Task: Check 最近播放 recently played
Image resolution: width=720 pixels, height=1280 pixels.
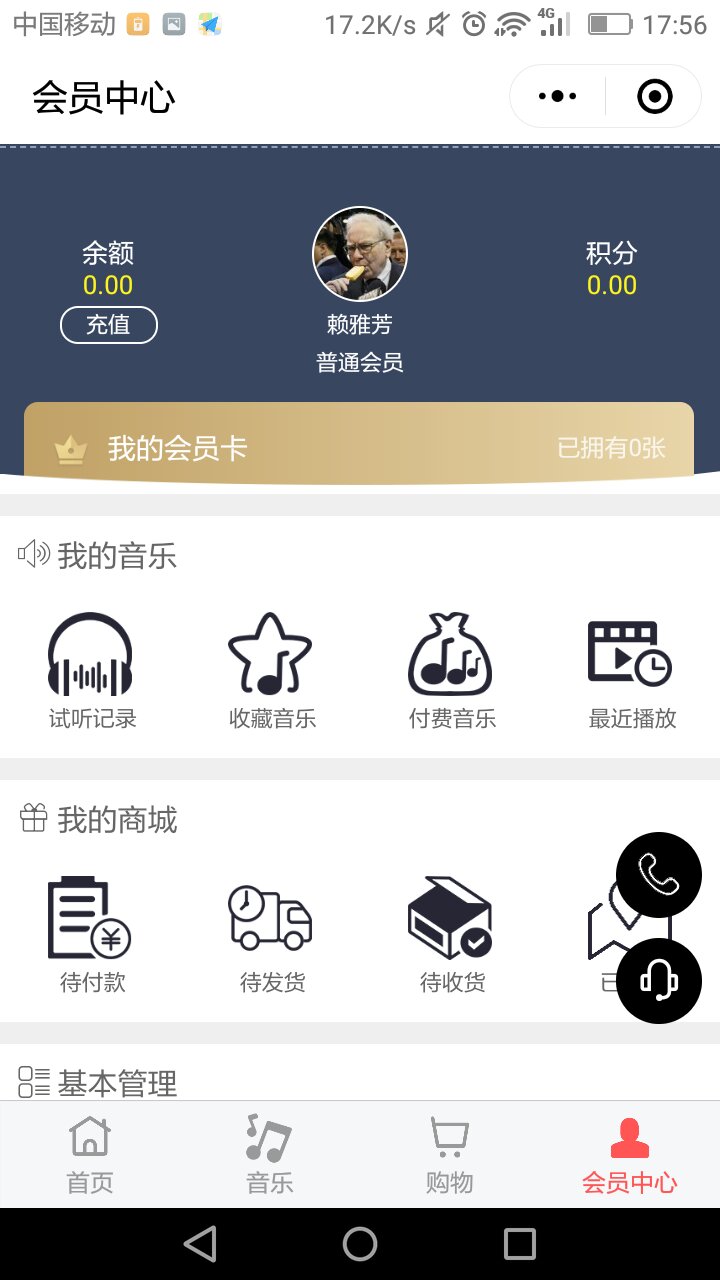Action: [x=631, y=670]
